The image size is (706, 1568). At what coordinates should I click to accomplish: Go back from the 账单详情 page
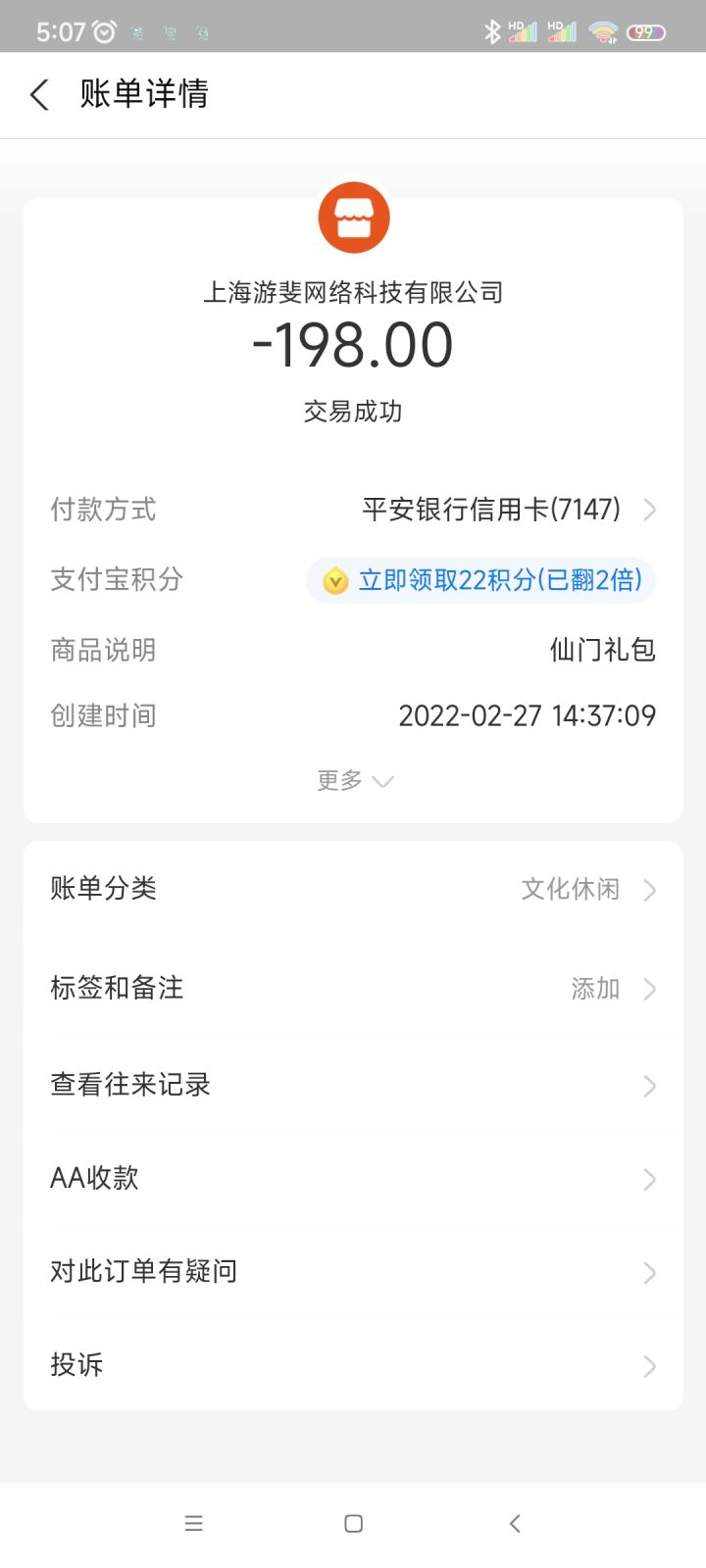coord(39,95)
